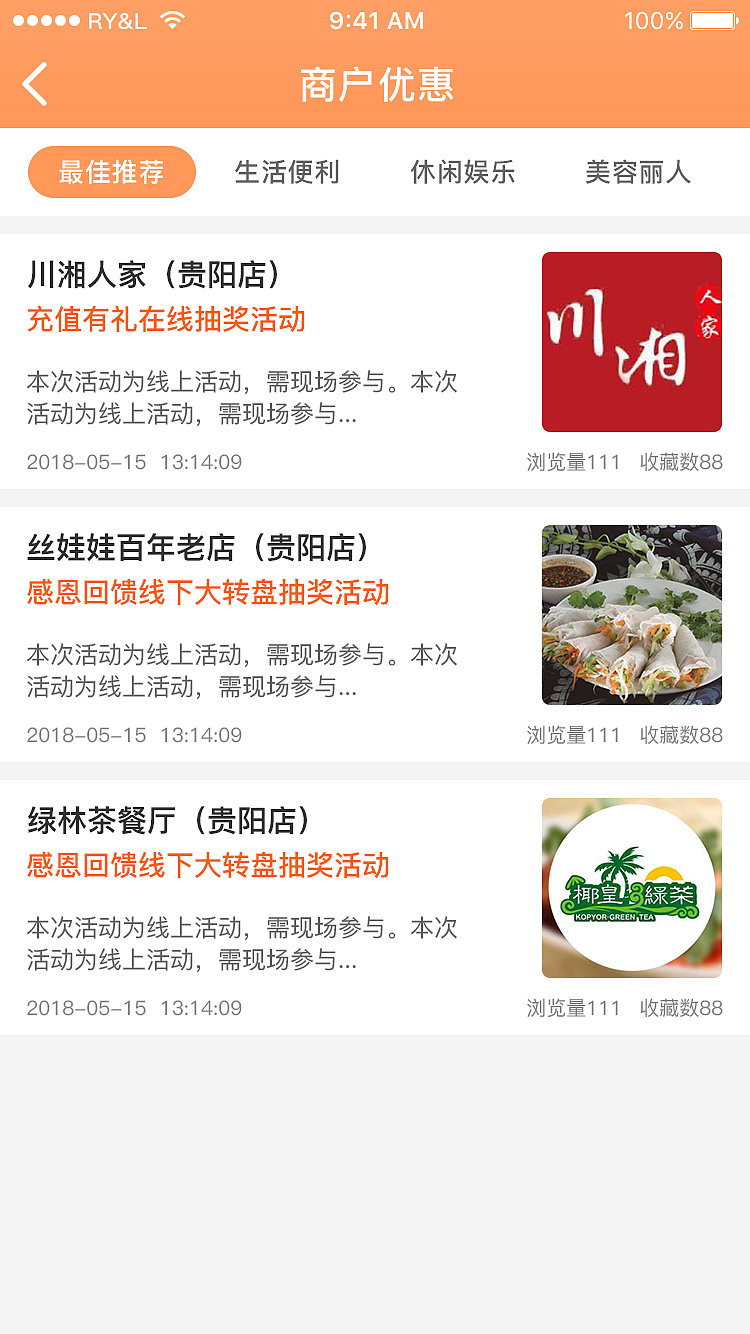Go back using the header arrow

tap(36, 84)
